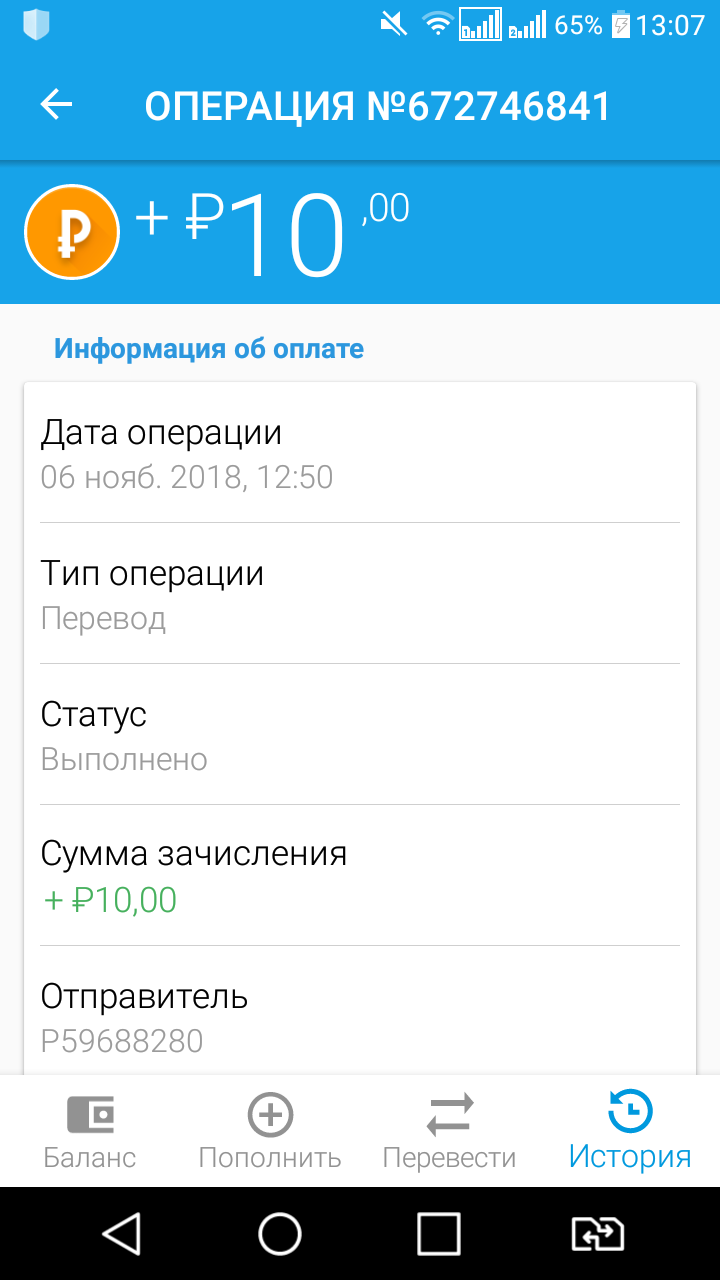
Task: Go back using the header arrow
Action: point(56,104)
